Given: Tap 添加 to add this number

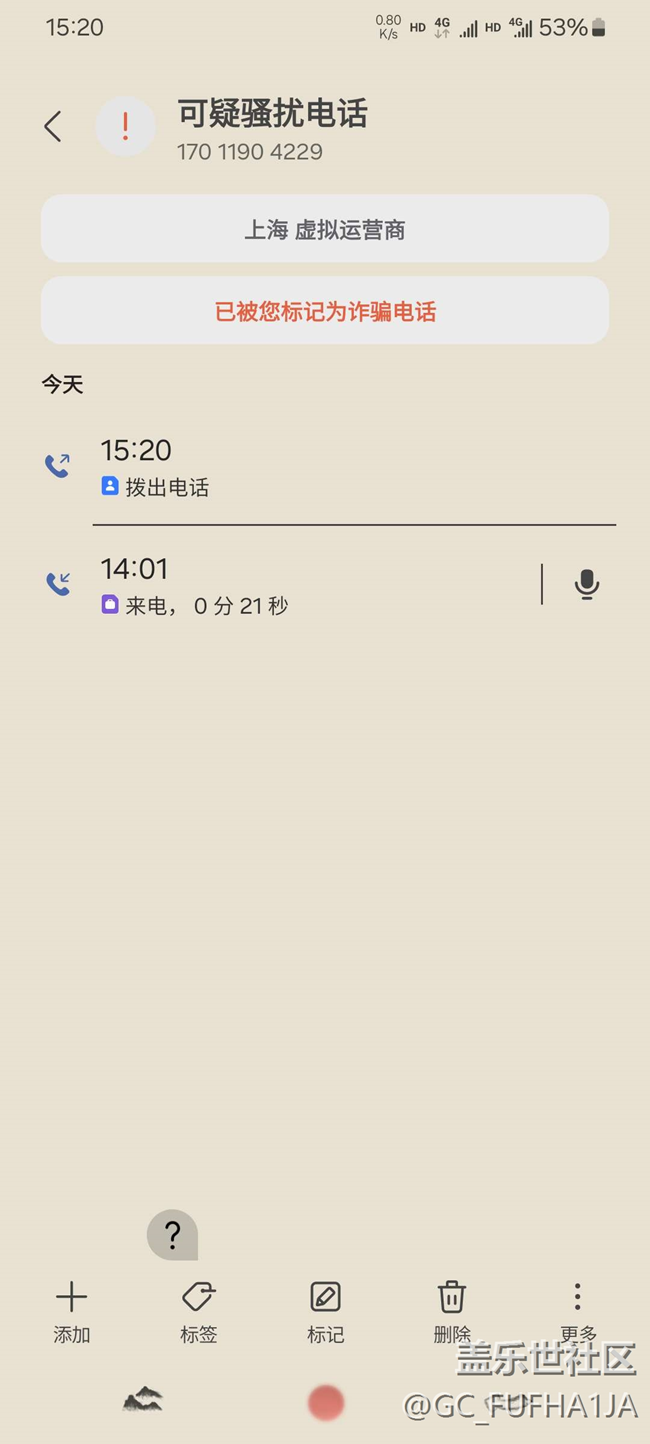Looking at the screenshot, I should [71, 1311].
